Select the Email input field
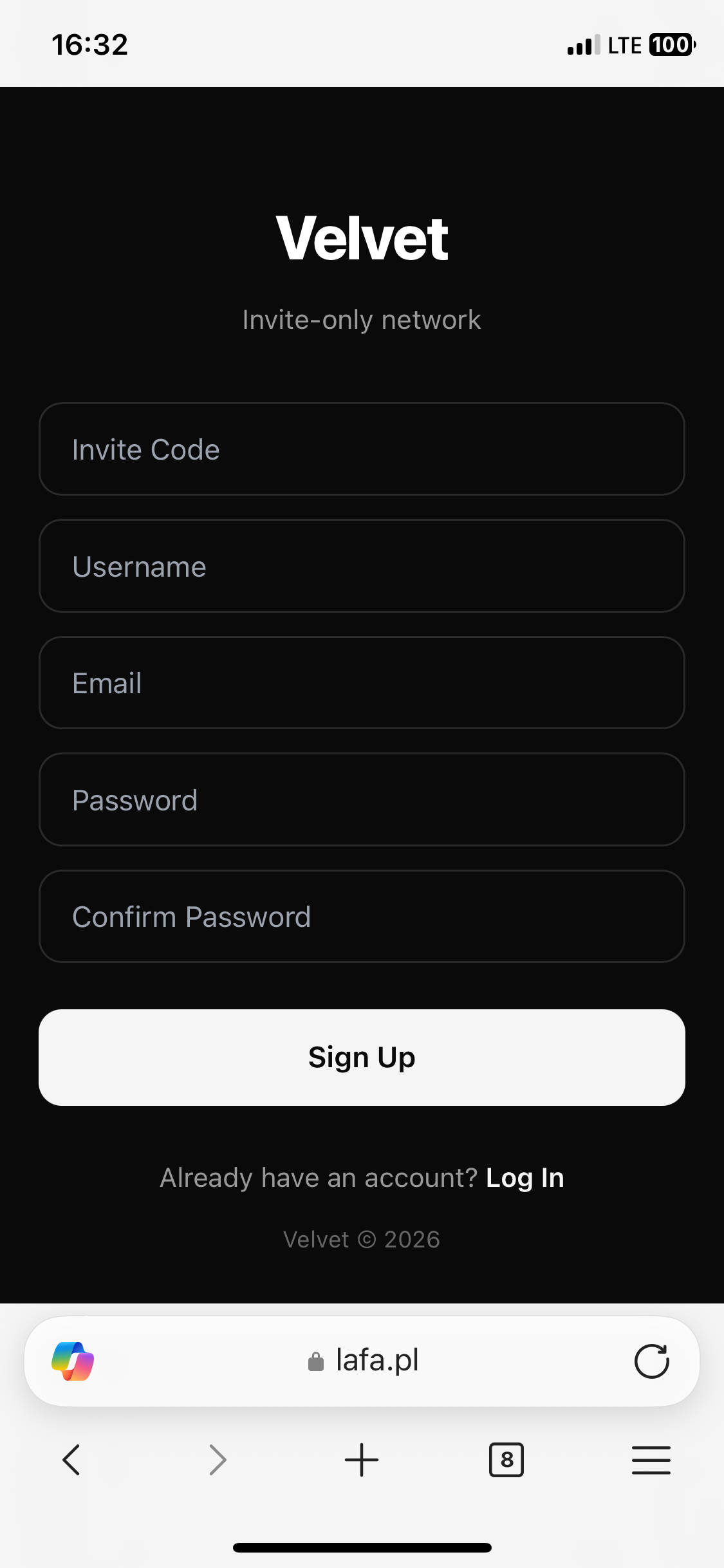This screenshot has width=724, height=1568. pos(362,683)
